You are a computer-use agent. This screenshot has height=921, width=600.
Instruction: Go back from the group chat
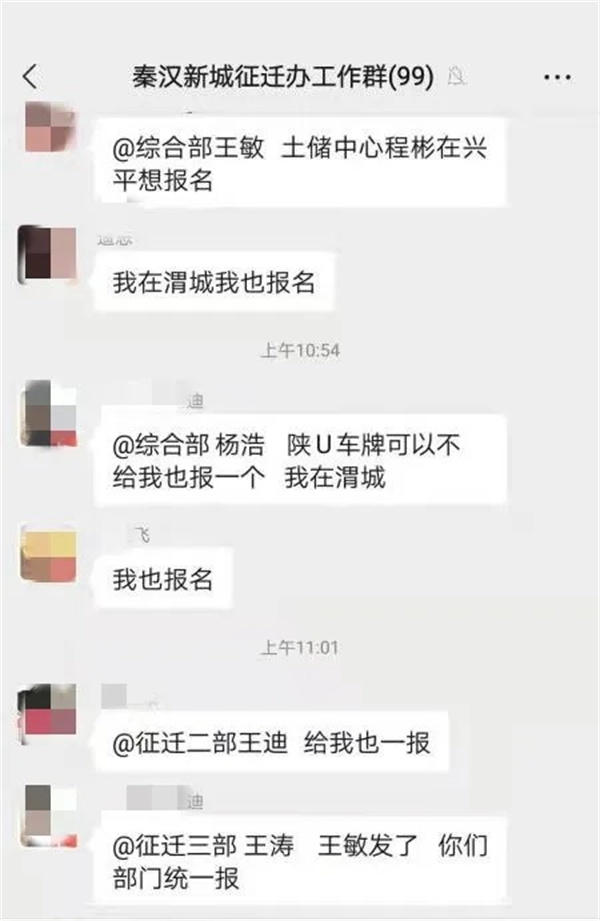31,77
